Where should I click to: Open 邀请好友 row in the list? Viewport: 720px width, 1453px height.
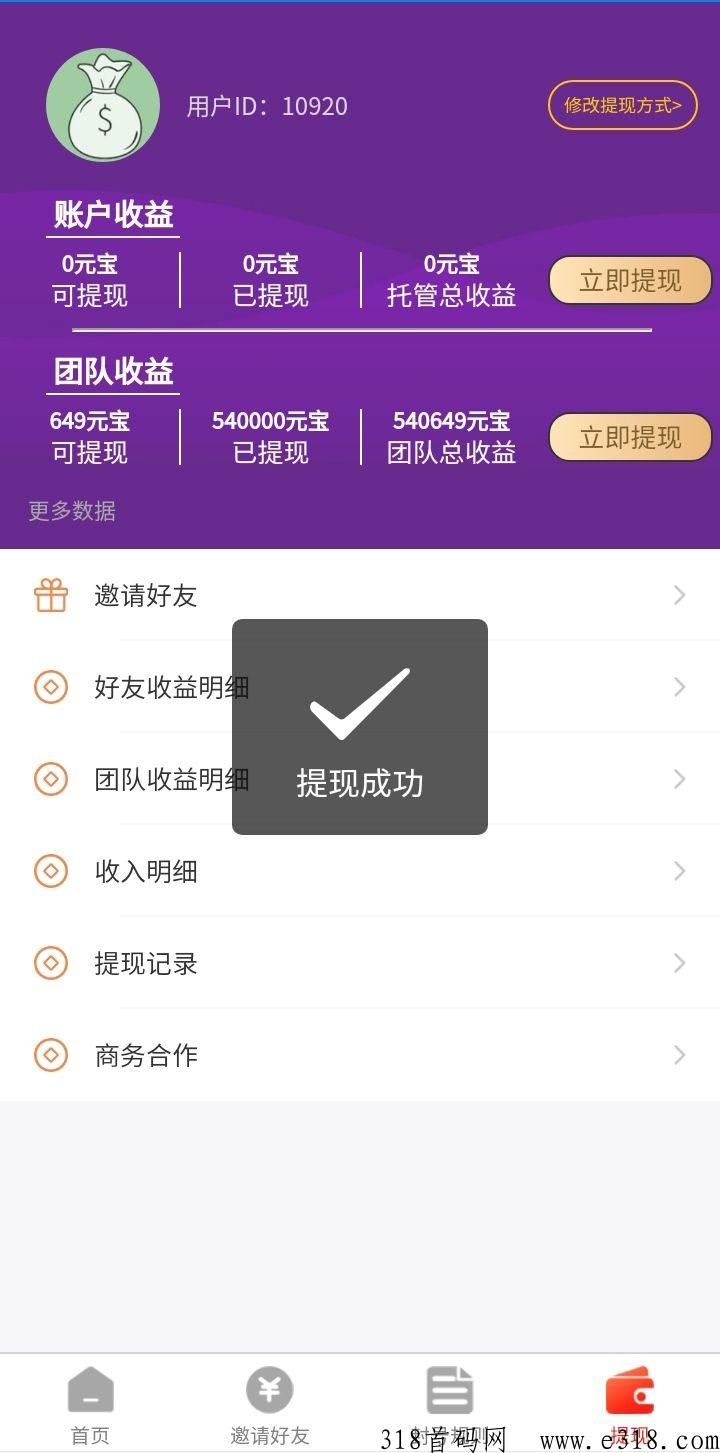coord(360,595)
